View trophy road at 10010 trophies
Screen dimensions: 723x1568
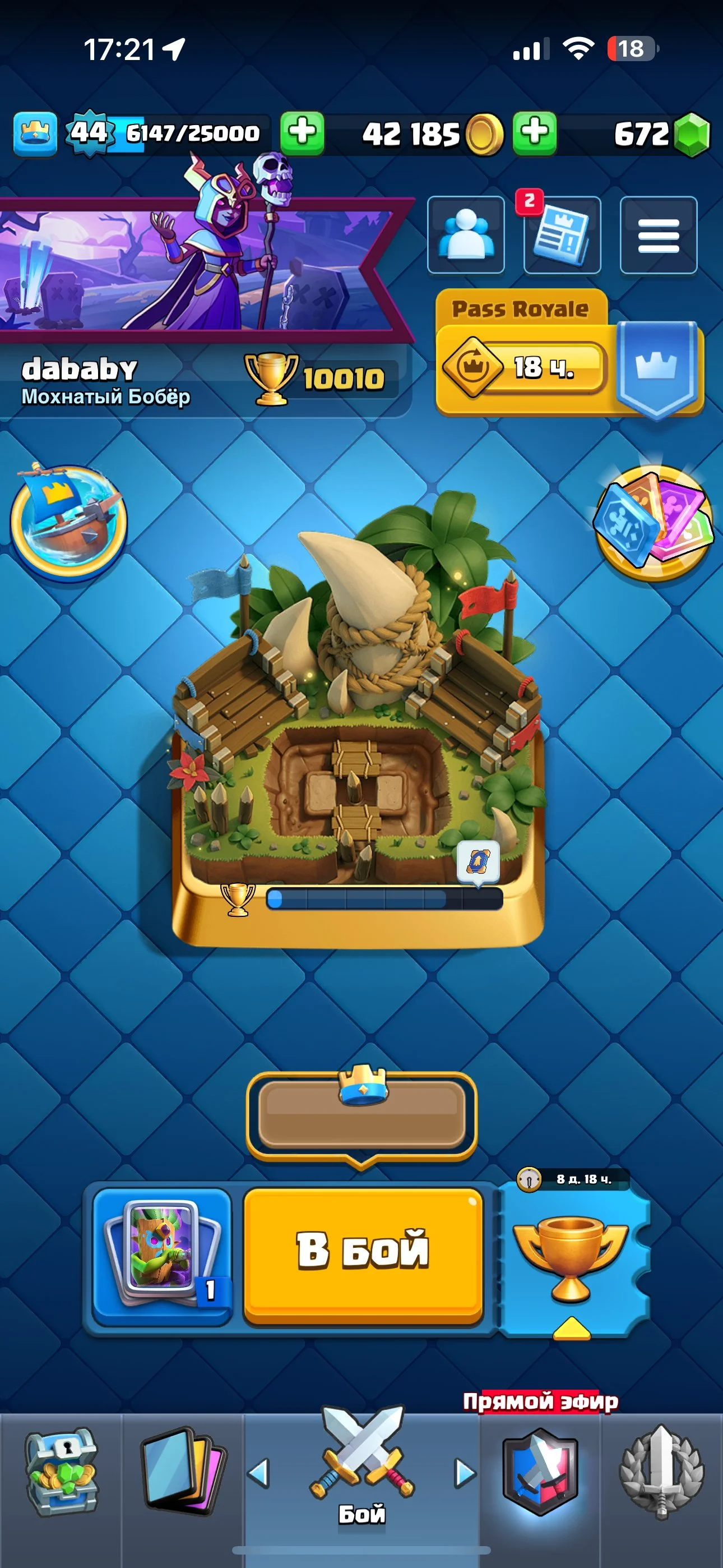323,379
